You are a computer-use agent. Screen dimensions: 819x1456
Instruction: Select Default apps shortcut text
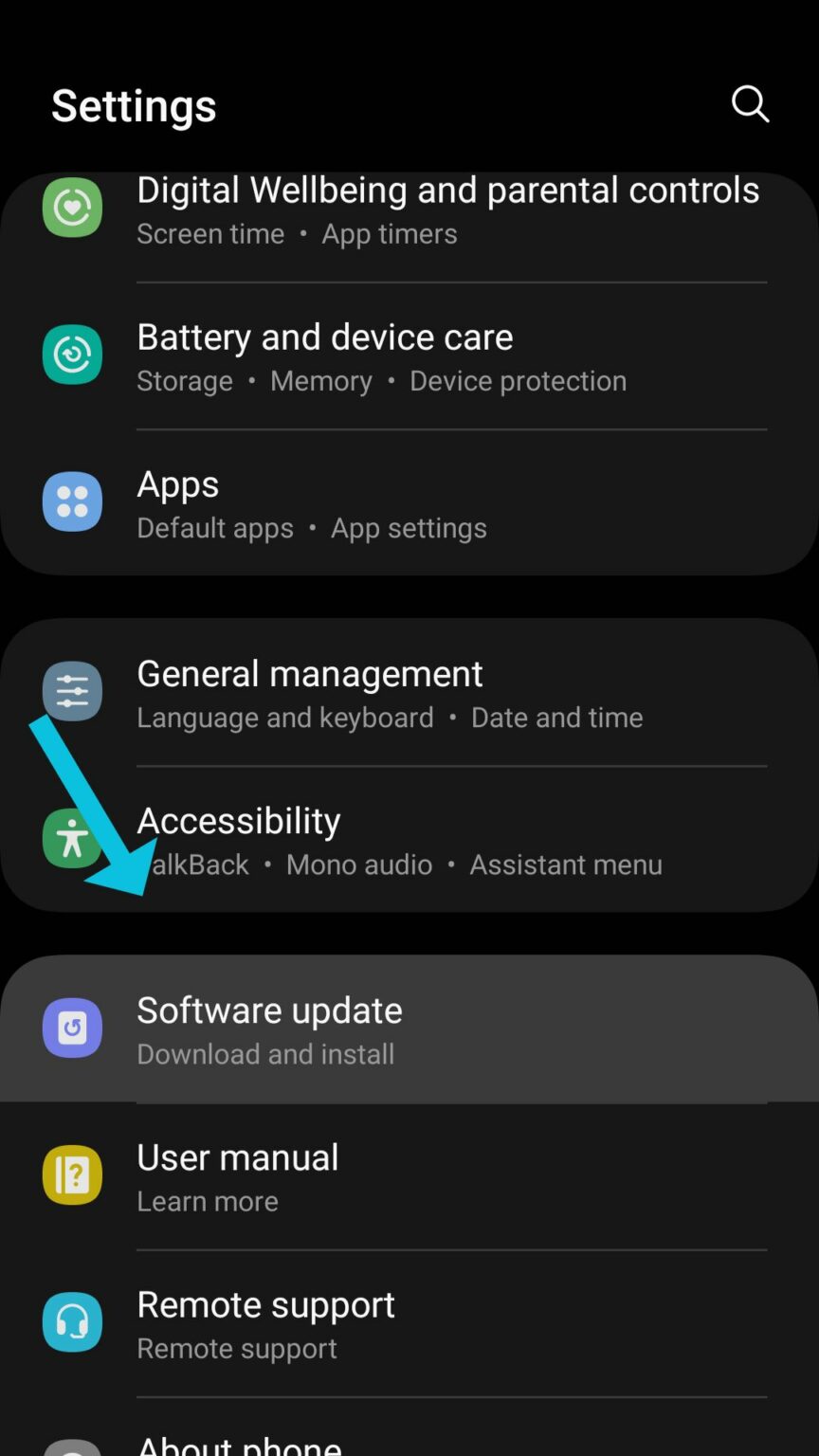(x=215, y=528)
